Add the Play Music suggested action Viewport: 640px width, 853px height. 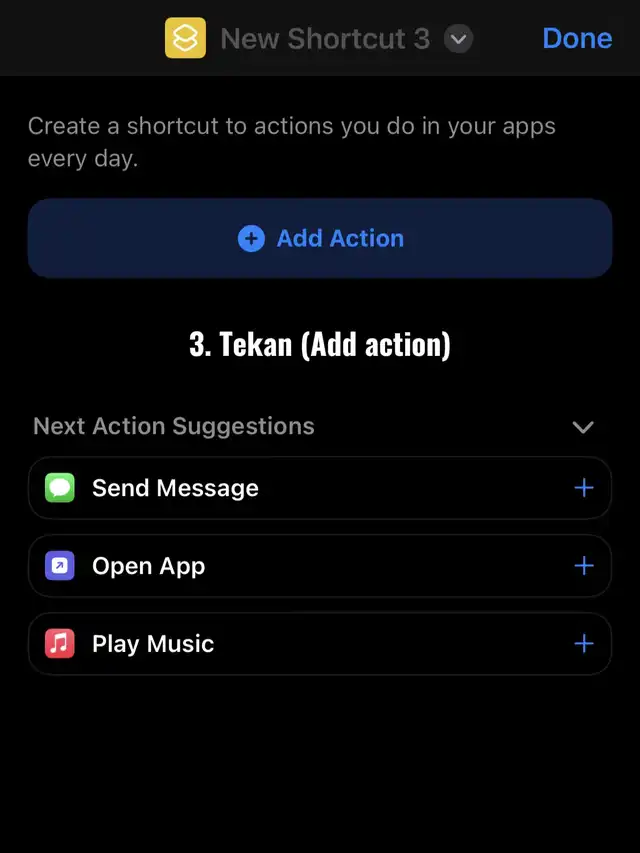584,644
